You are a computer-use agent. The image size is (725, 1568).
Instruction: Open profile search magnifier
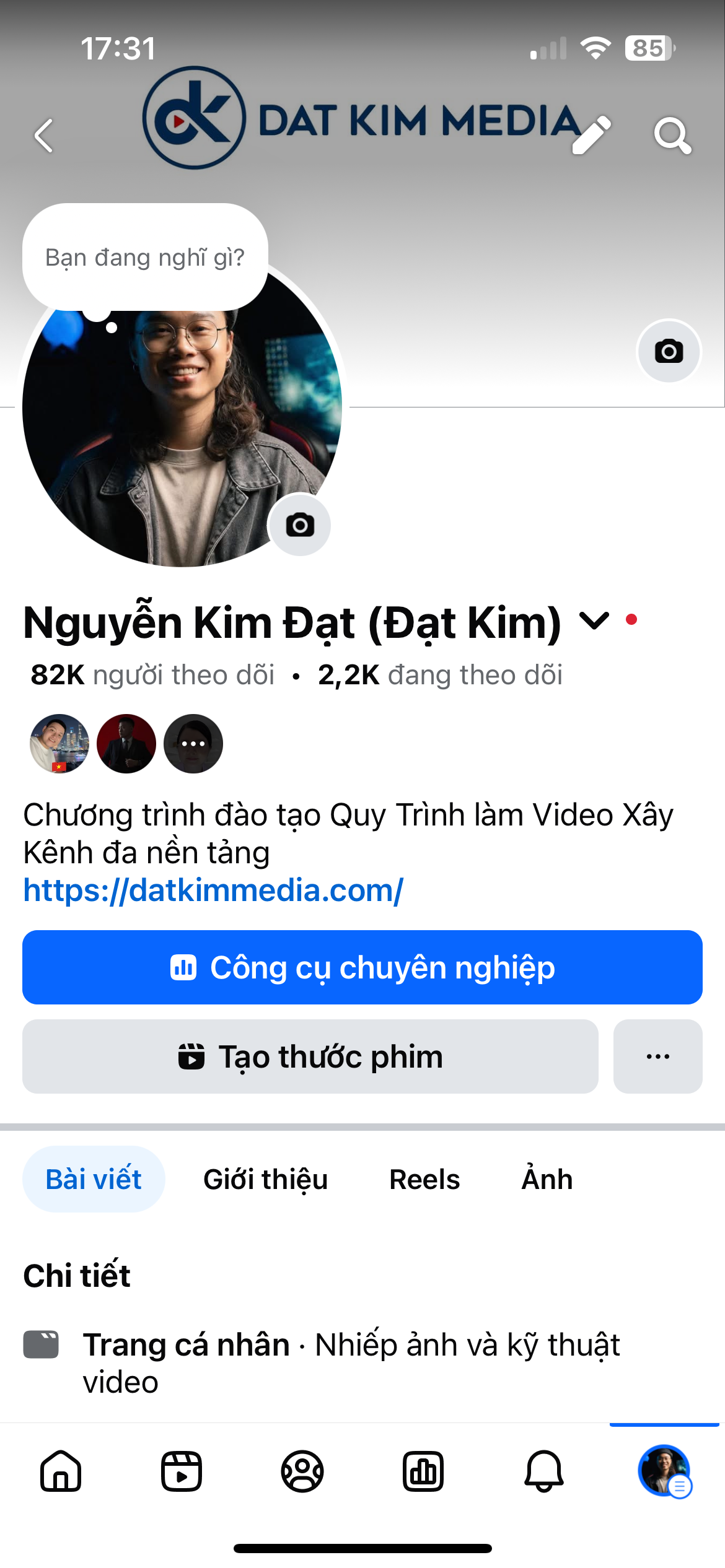[x=672, y=134]
